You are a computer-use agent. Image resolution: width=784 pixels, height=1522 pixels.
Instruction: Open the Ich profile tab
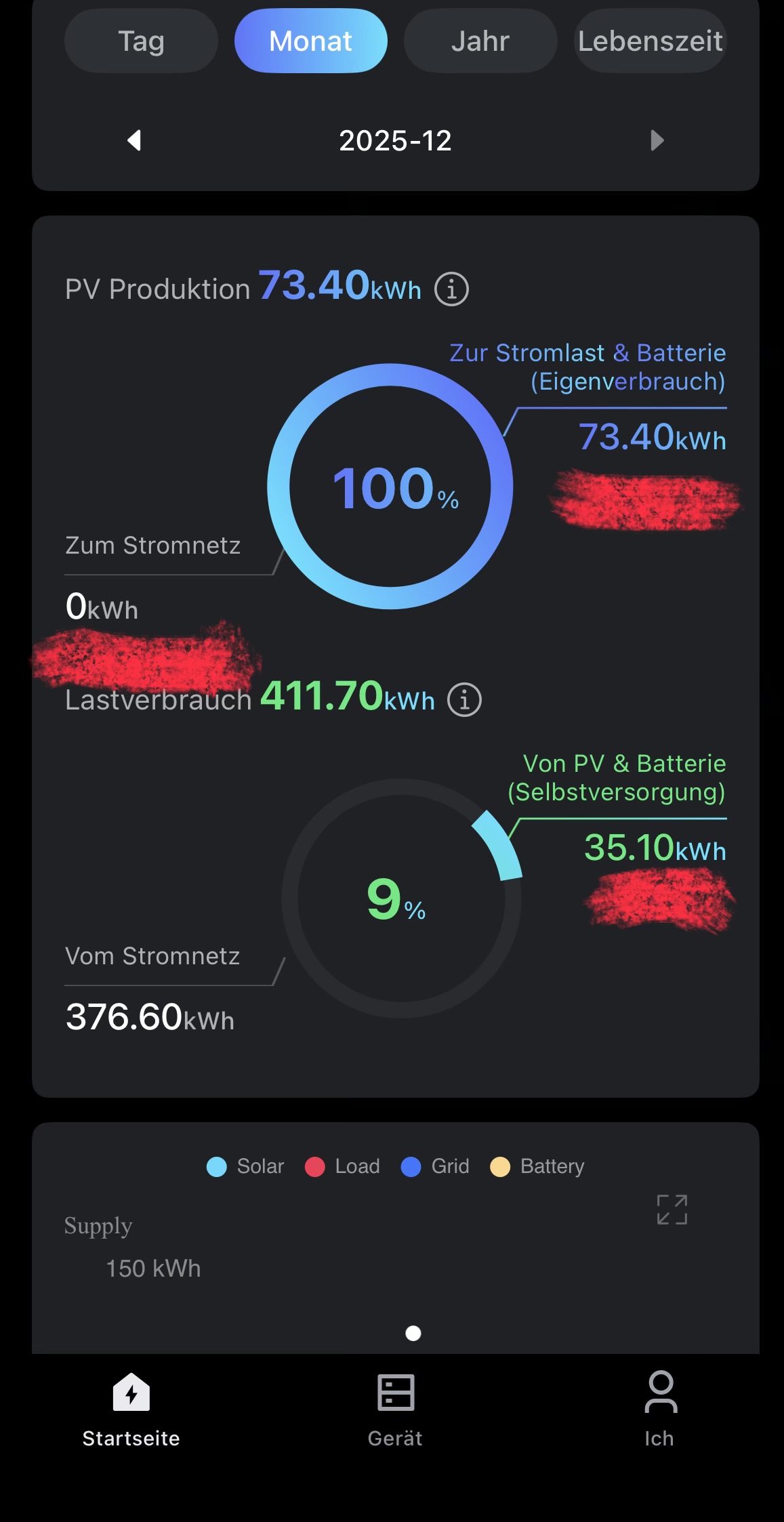(x=659, y=1409)
